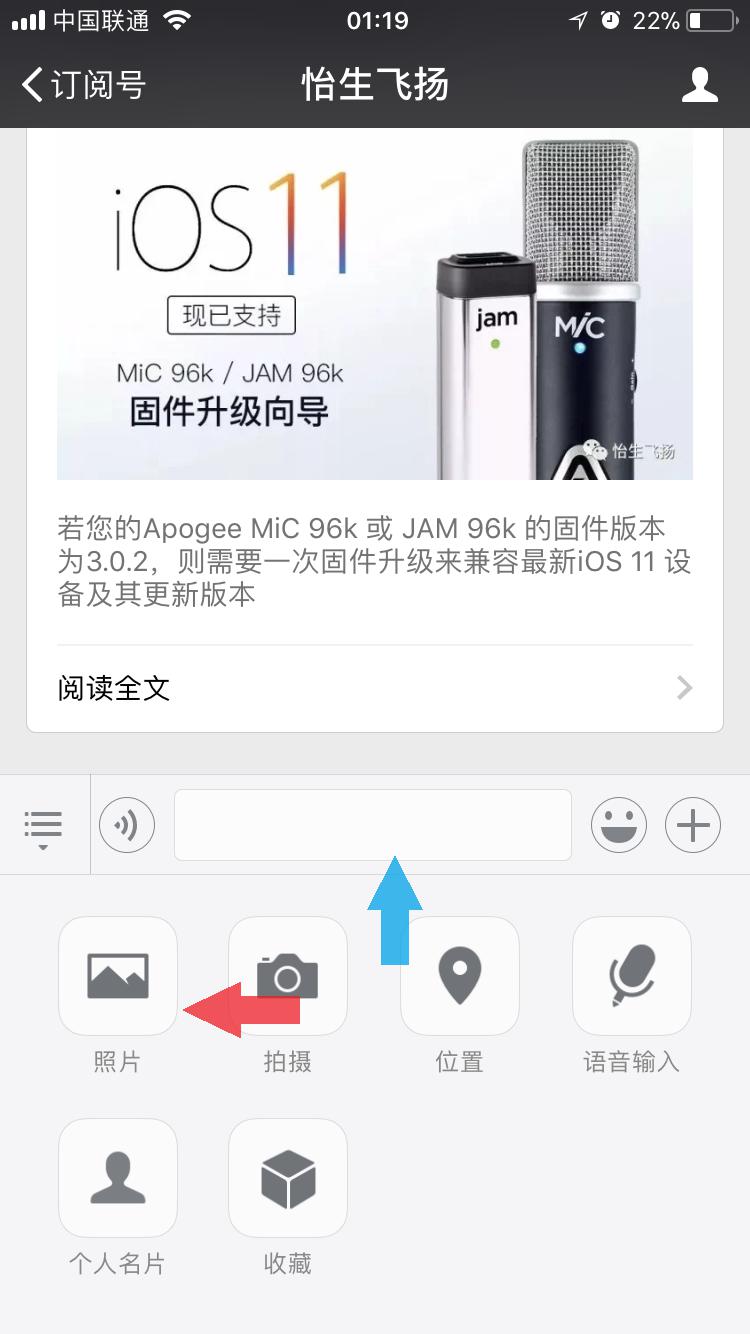Focus the message text field

coord(372,826)
